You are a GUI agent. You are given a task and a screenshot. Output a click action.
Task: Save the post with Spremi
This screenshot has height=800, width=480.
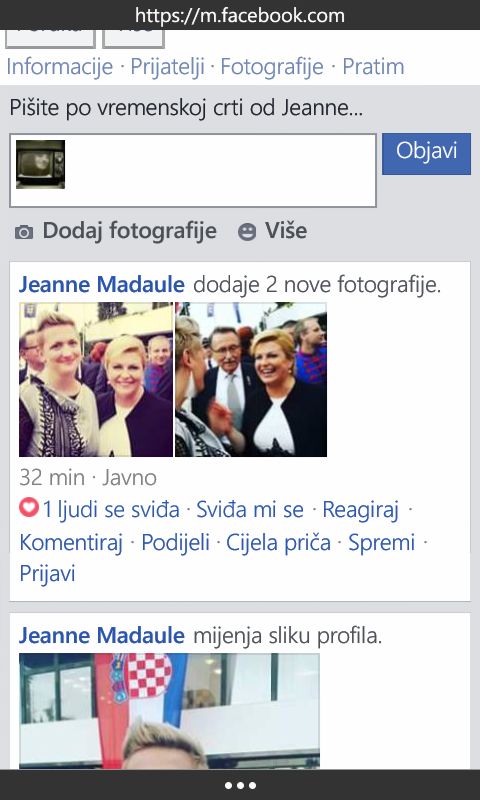[x=382, y=543]
